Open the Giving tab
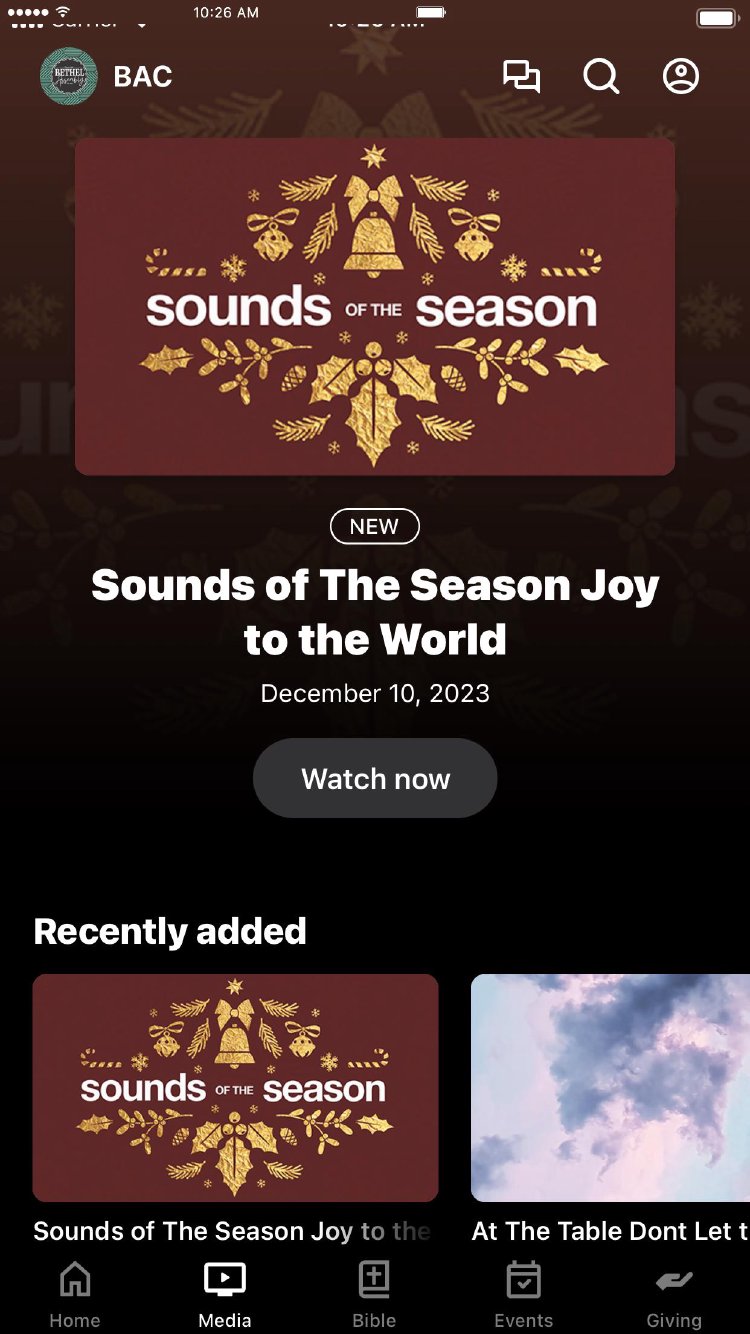The image size is (750, 1334). point(674,1295)
